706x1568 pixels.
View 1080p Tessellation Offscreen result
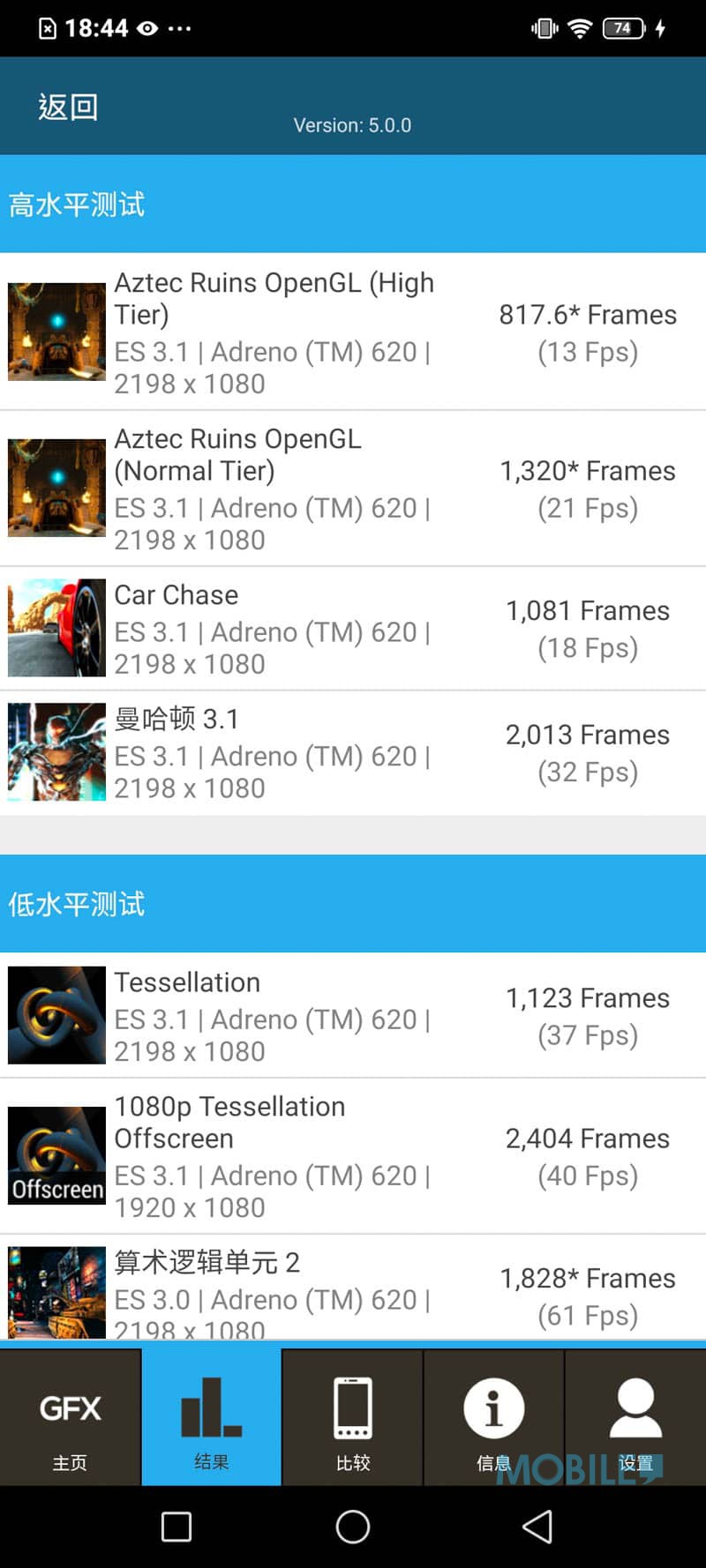coord(353,1156)
